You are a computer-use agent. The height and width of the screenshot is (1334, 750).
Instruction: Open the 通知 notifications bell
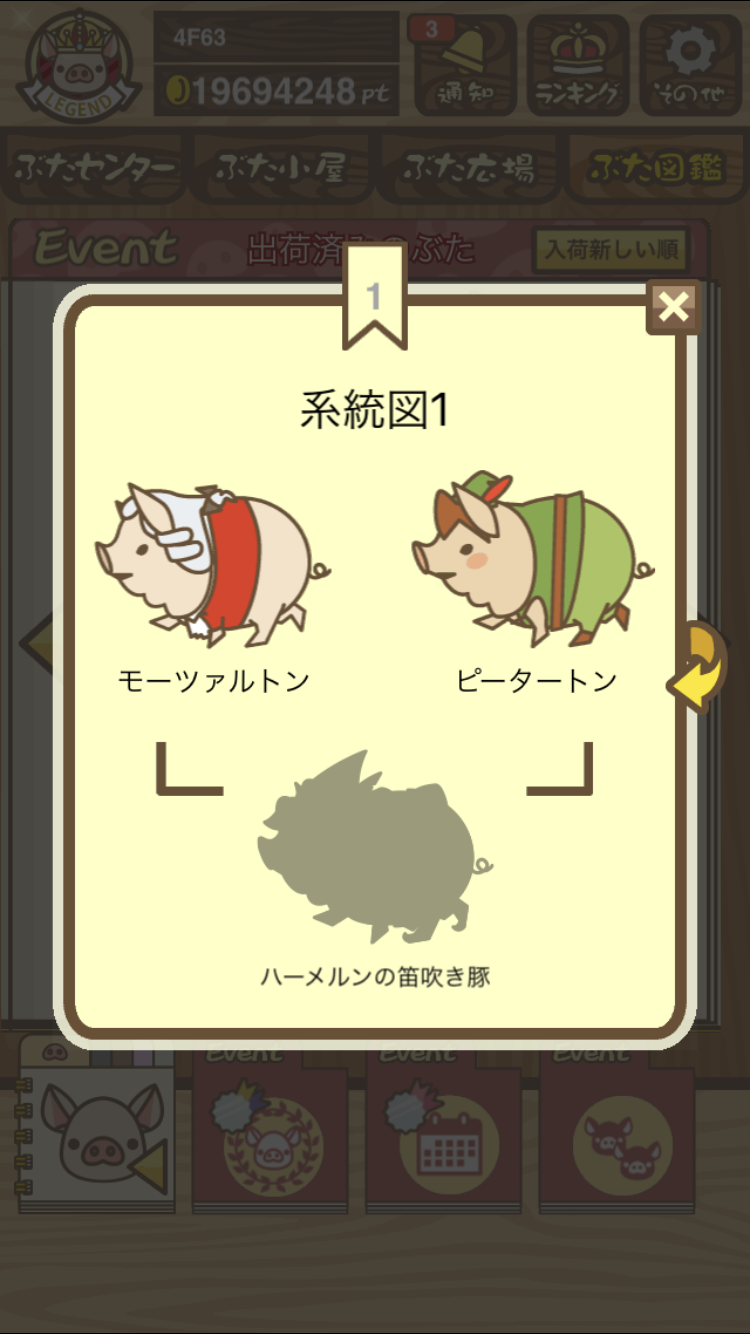tap(463, 65)
